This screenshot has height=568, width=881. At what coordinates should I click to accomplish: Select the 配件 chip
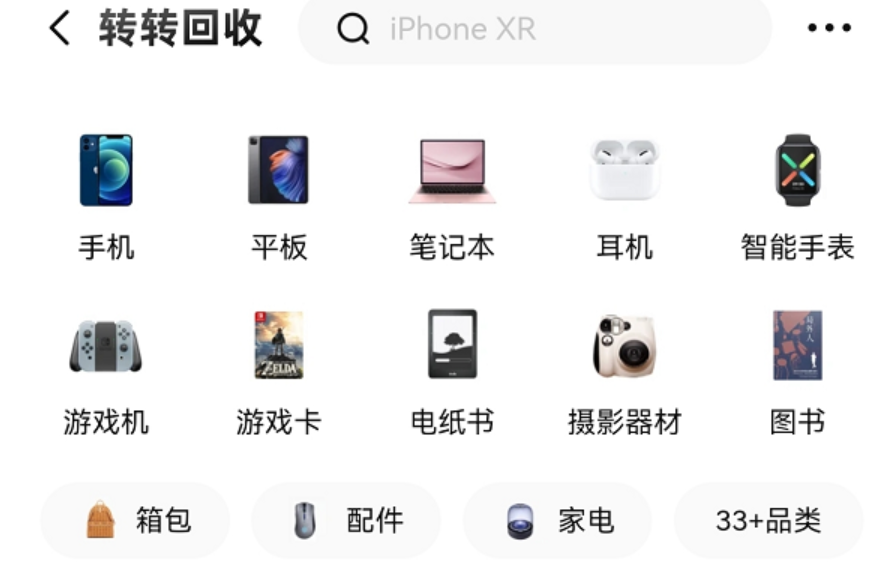346,521
